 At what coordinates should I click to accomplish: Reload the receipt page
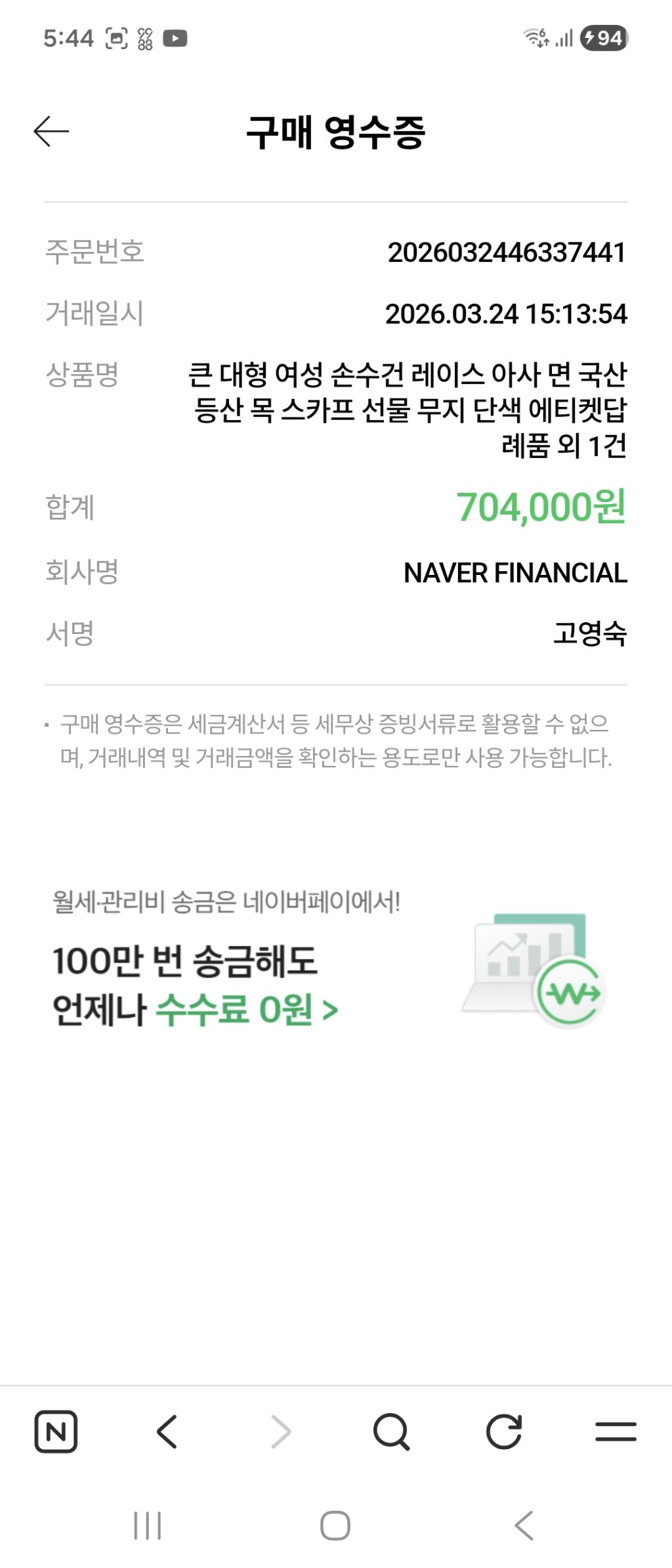[x=503, y=1431]
